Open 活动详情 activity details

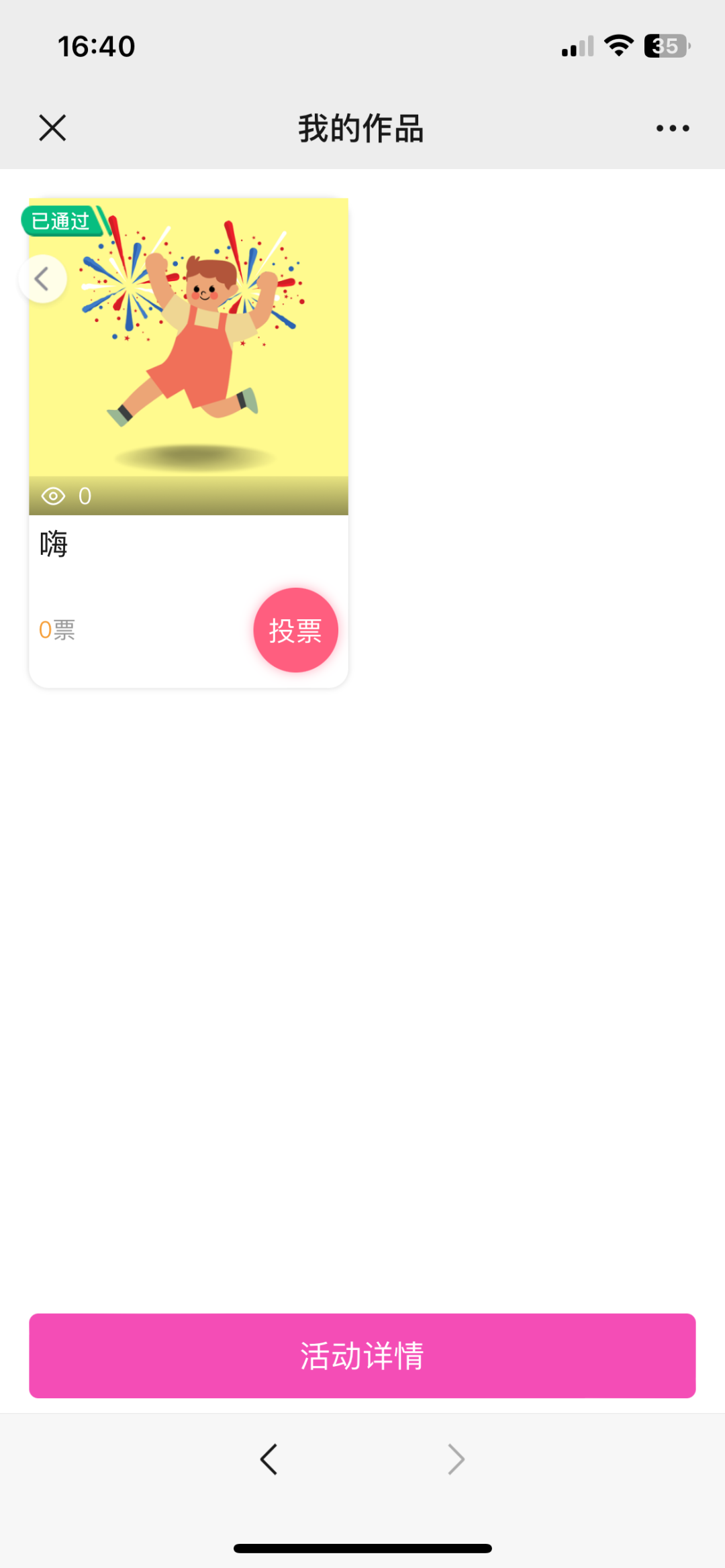point(362,1355)
